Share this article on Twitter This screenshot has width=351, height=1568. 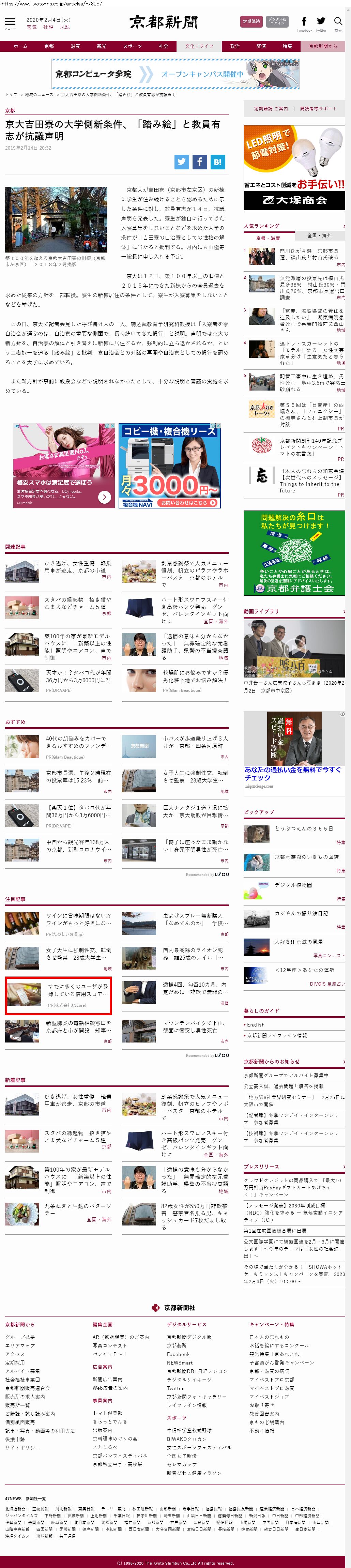181,161
